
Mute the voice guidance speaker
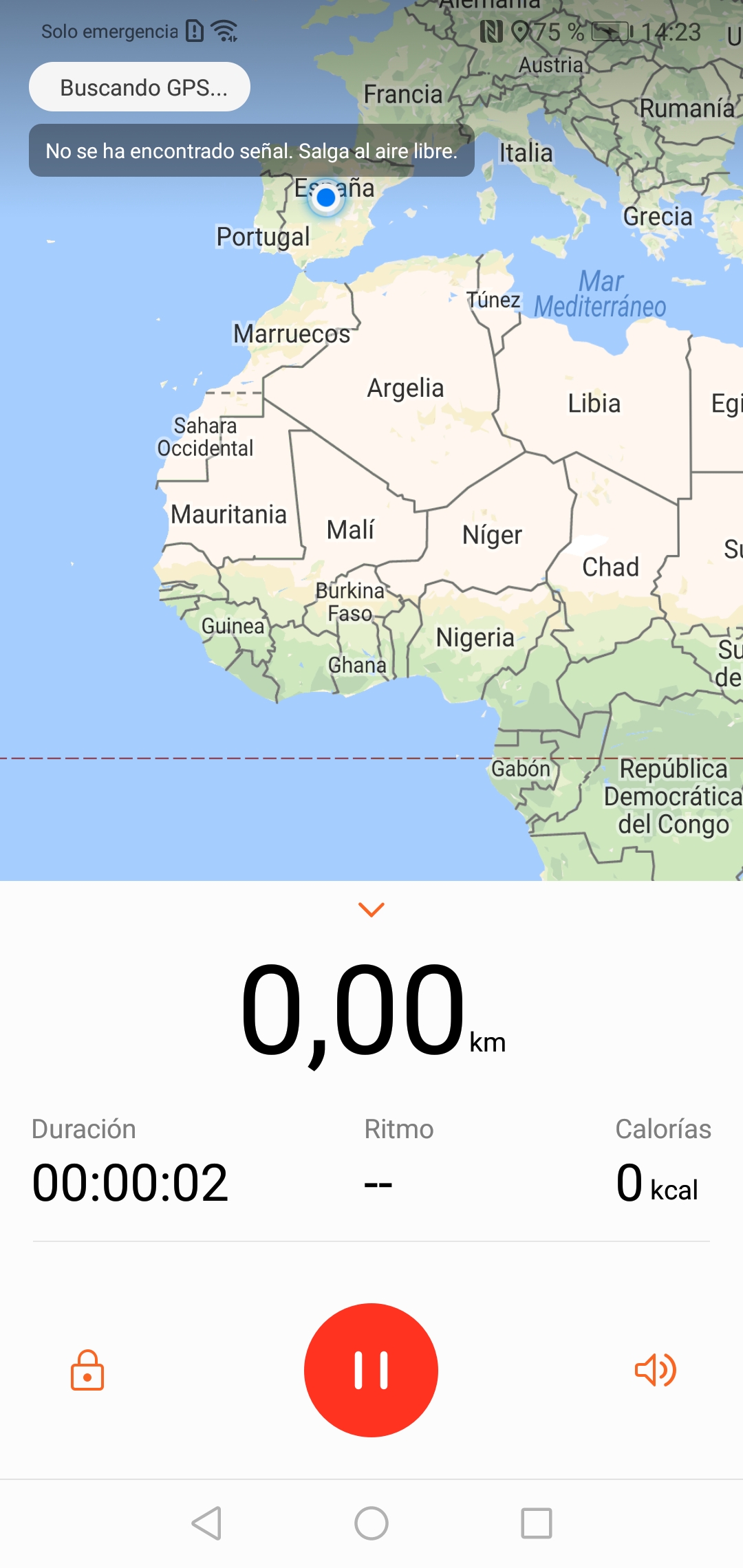pos(656,1370)
